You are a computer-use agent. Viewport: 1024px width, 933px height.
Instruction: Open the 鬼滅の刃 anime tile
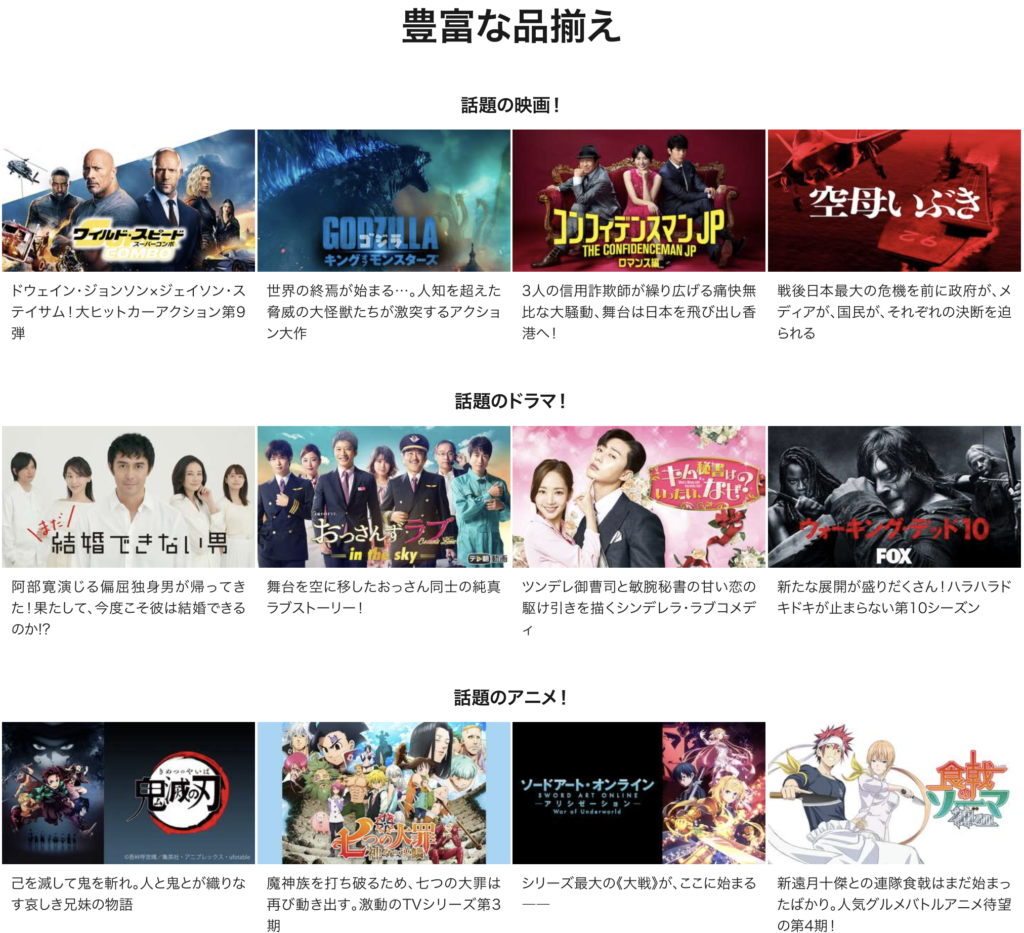[128, 792]
